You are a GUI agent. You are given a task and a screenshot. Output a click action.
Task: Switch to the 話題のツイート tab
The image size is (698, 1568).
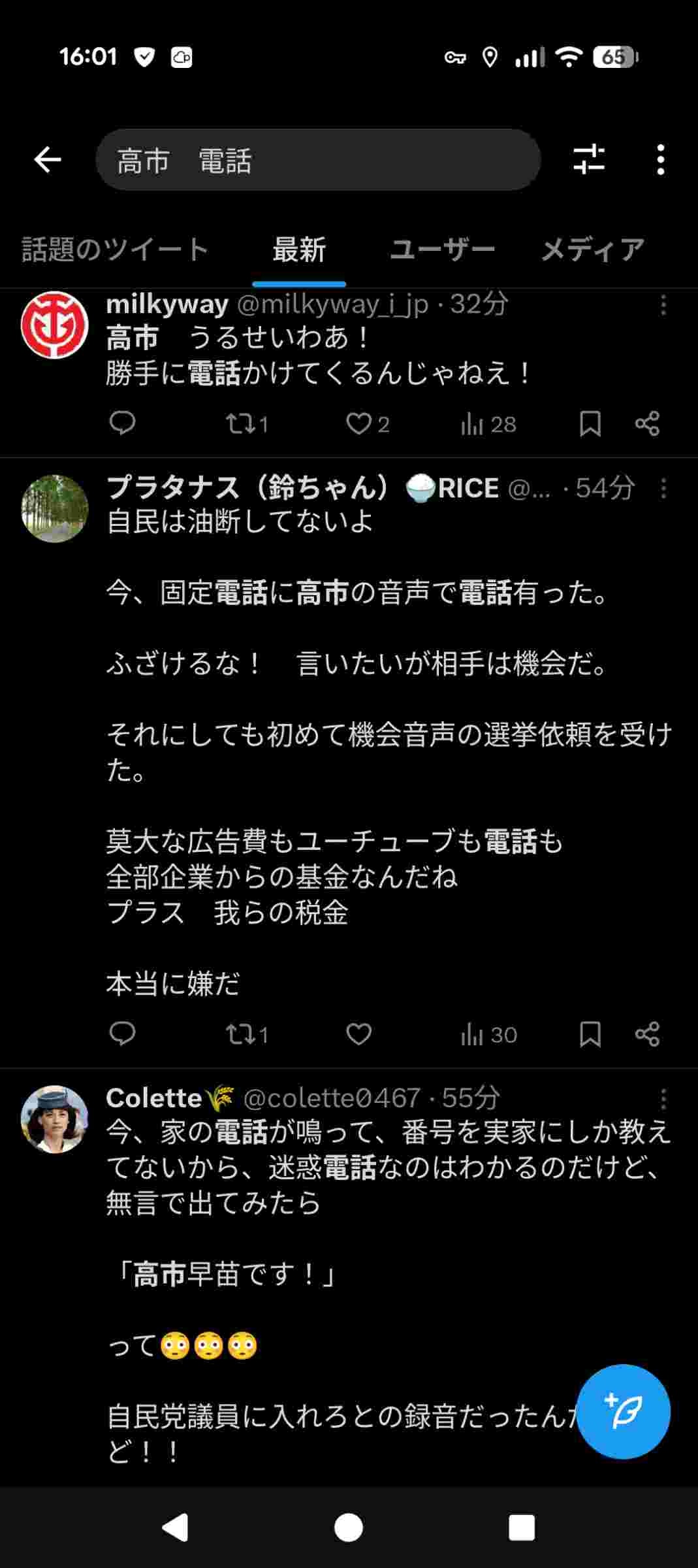click(x=115, y=250)
